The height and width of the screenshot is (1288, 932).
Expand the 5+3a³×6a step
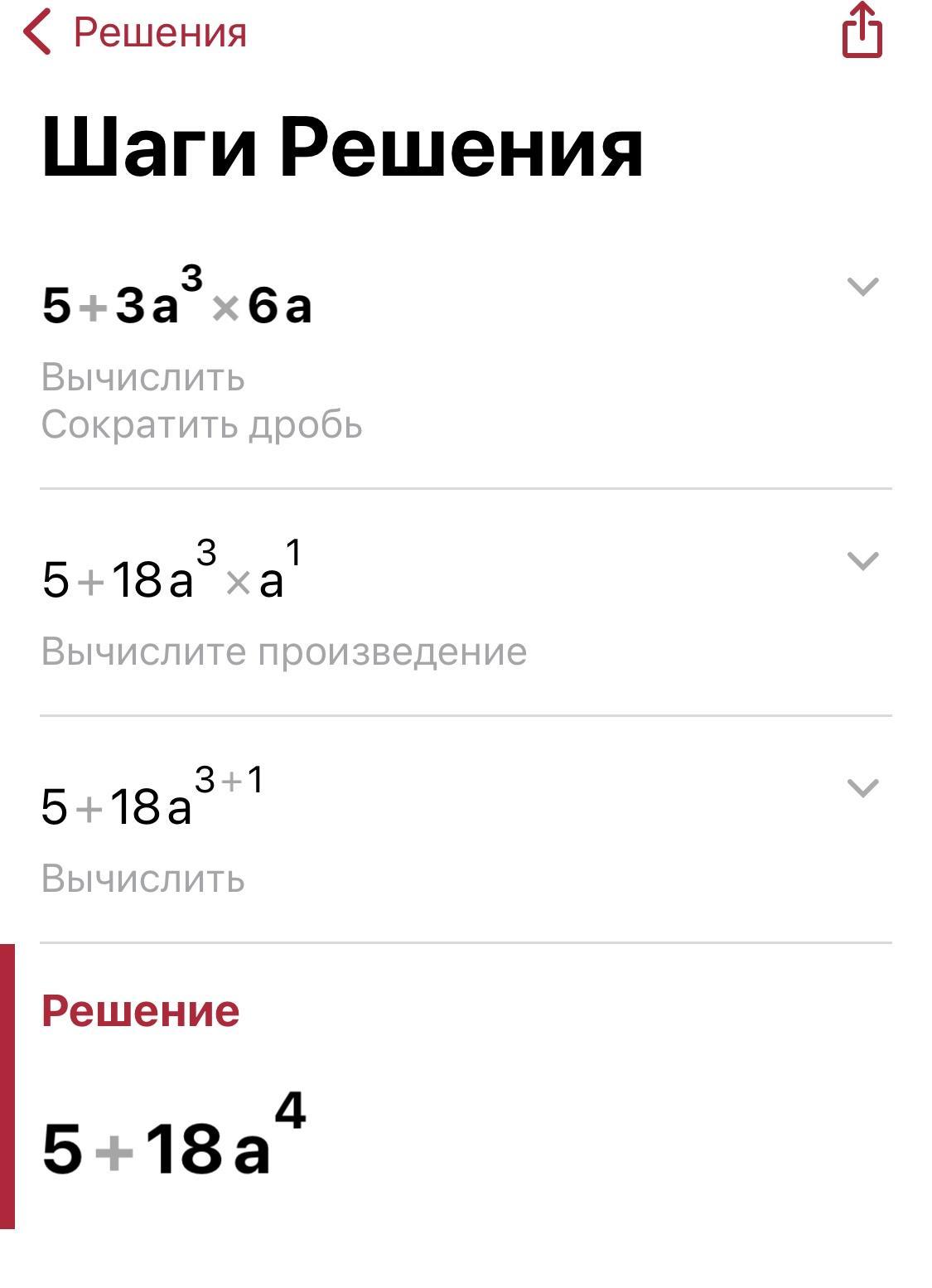click(862, 287)
